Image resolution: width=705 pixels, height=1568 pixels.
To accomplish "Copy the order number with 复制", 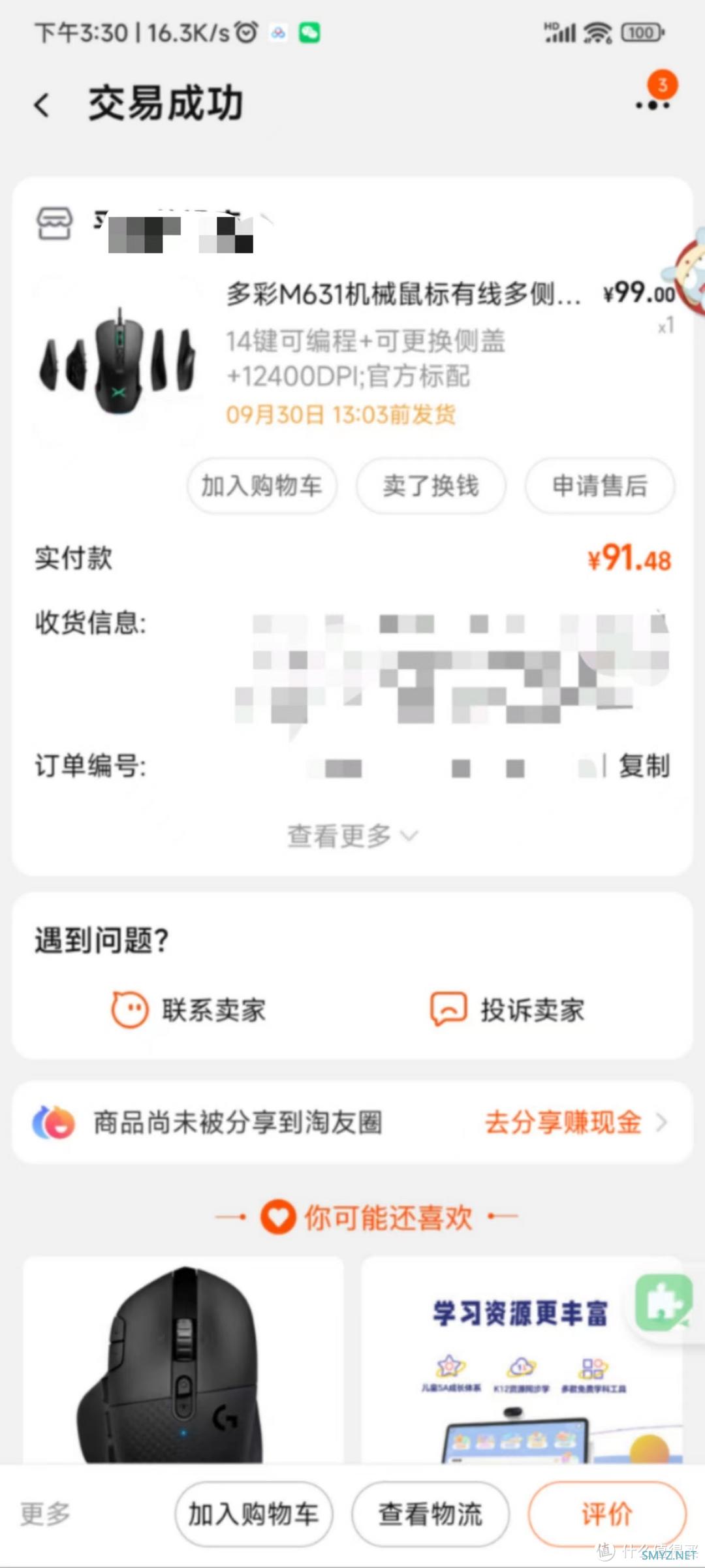I will coord(644,766).
